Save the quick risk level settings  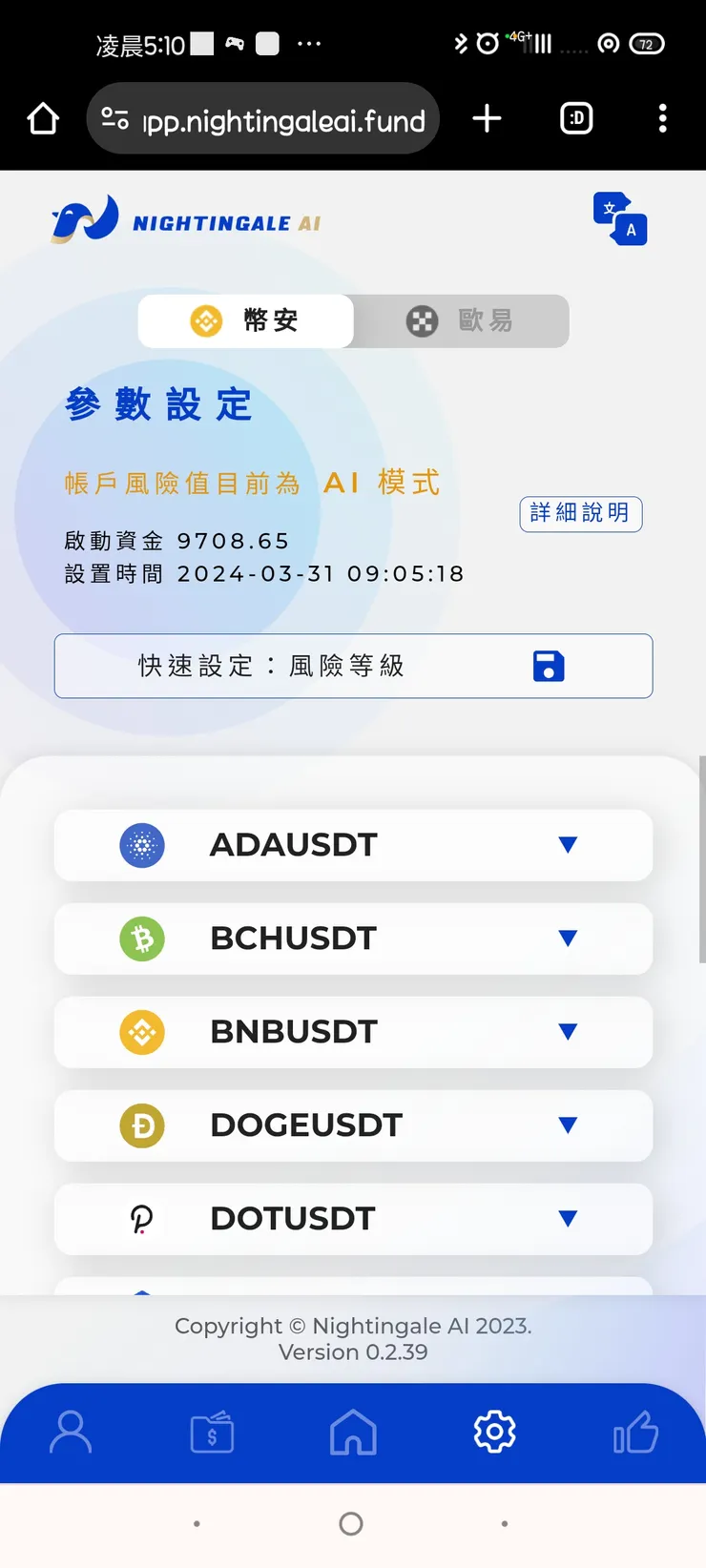(x=548, y=666)
